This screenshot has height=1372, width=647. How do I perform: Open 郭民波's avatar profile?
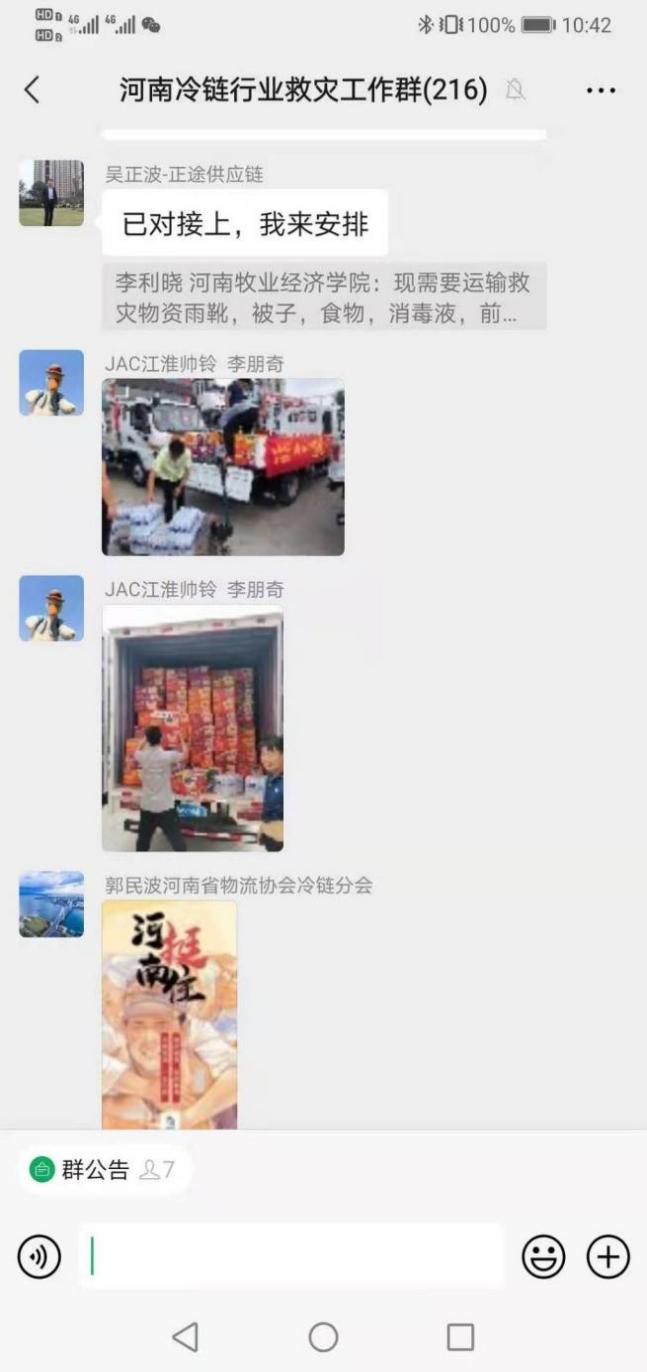[51, 904]
